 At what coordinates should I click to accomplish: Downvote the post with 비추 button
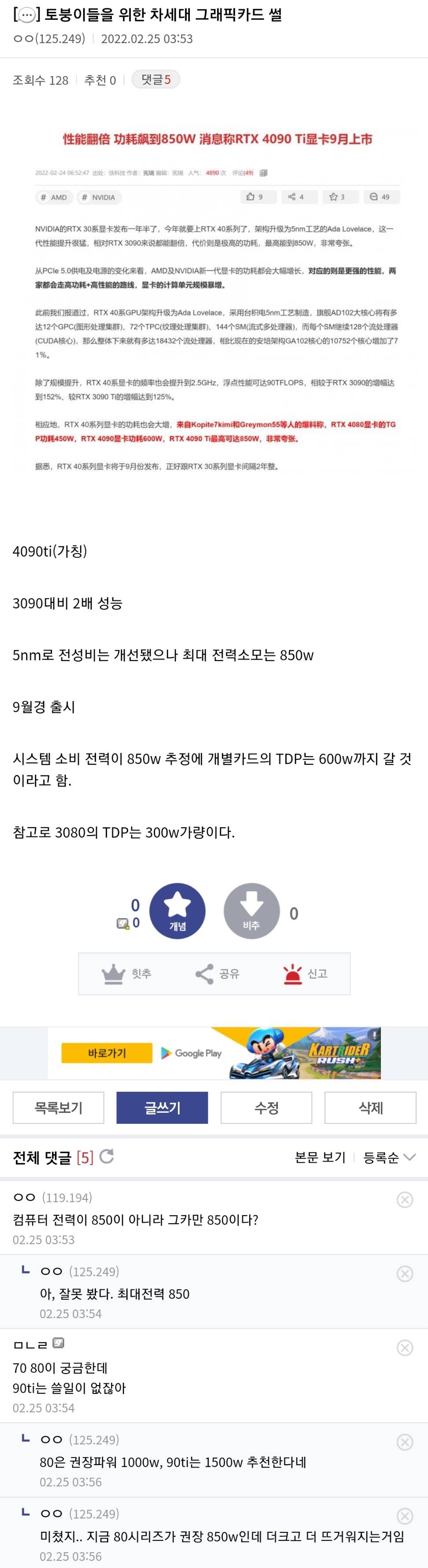[x=251, y=910]
